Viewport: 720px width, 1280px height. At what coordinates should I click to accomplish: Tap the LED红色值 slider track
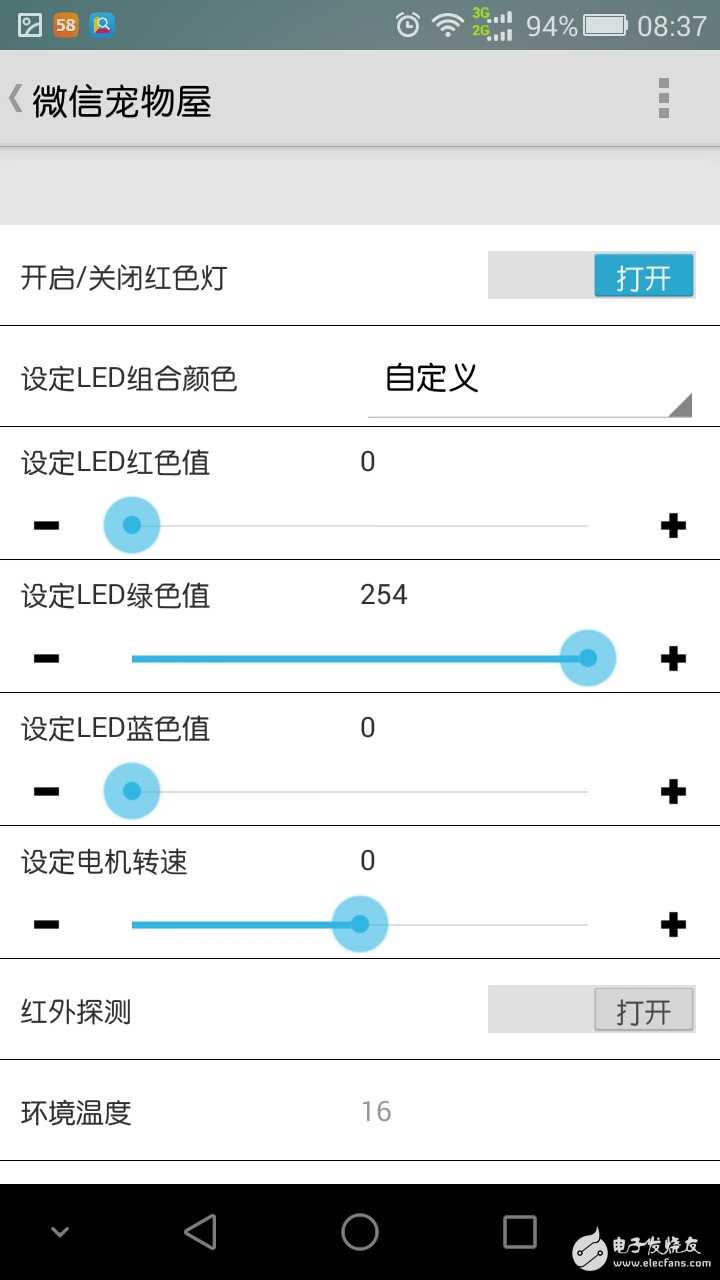point(360,525)
